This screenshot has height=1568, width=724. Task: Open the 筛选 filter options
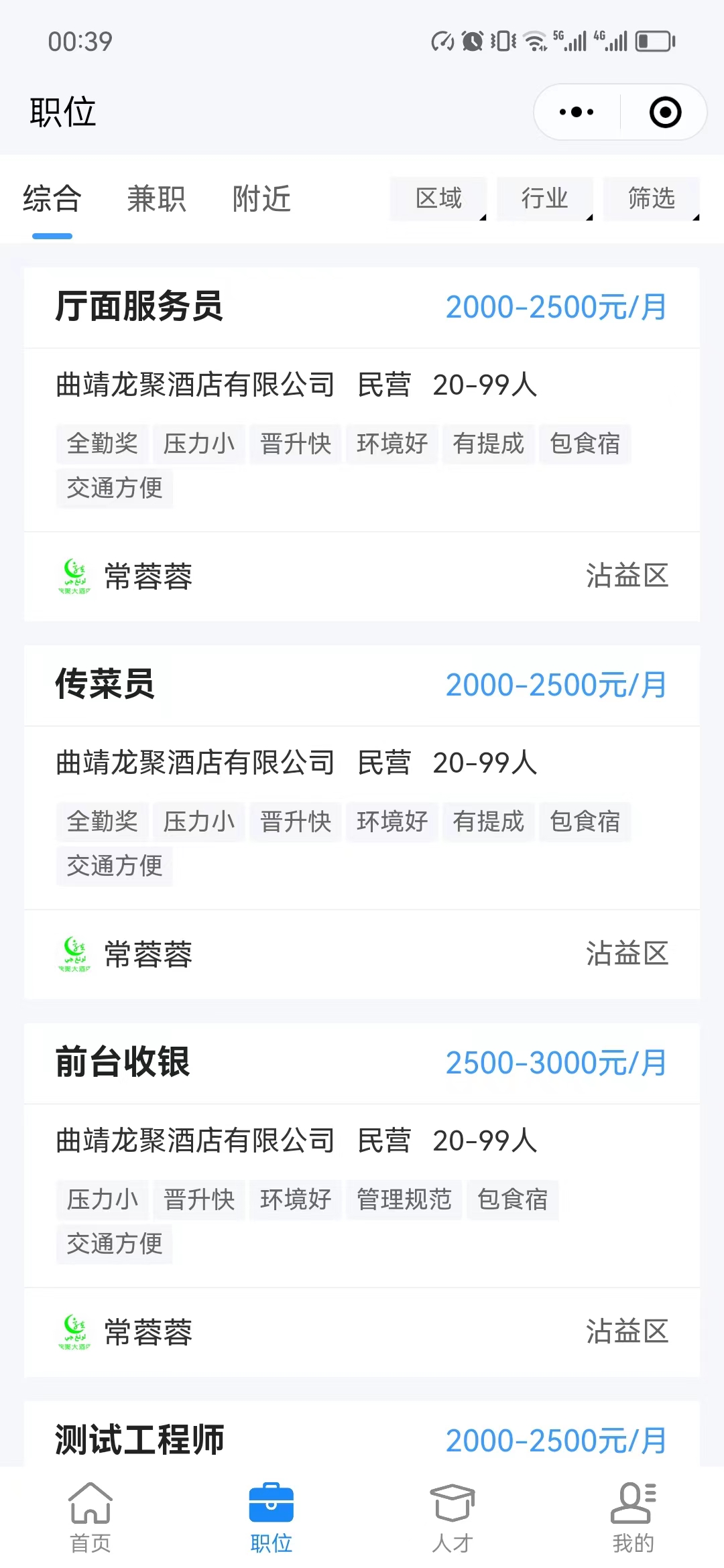point(651,199)
